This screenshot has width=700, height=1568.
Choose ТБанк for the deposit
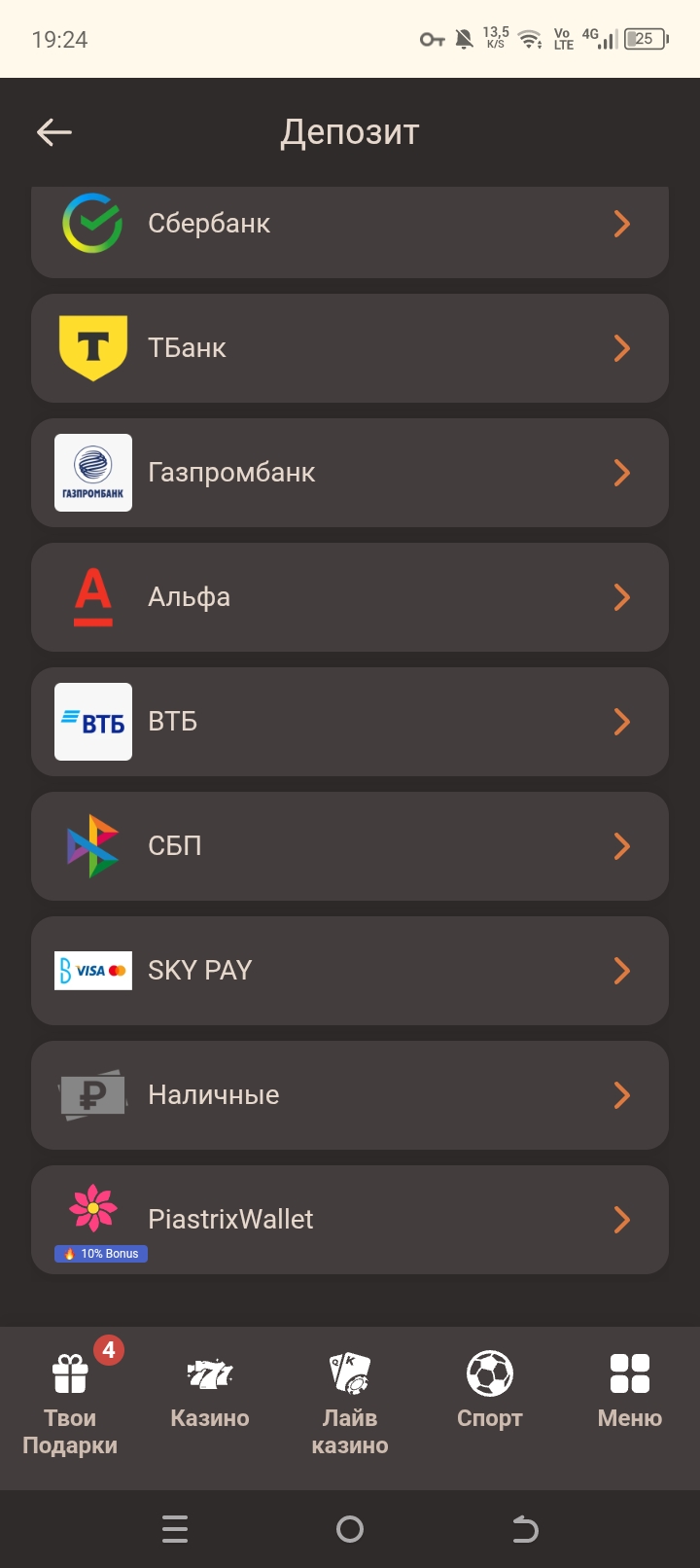point(350,348)
